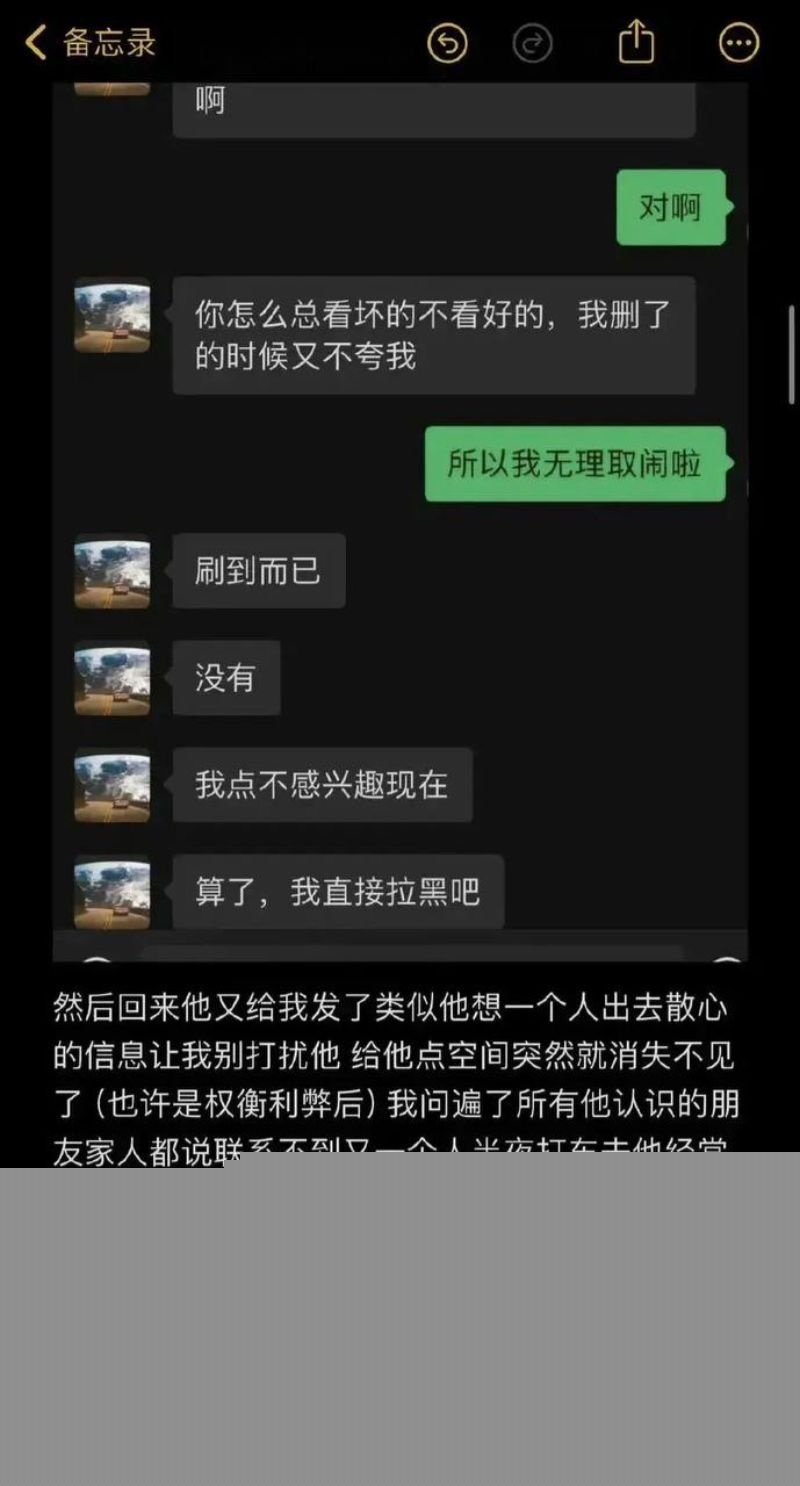The image size is (800, 1486).
Task: Select the 刷到而已 chat bubble
Action: click(x=257, y=571)
